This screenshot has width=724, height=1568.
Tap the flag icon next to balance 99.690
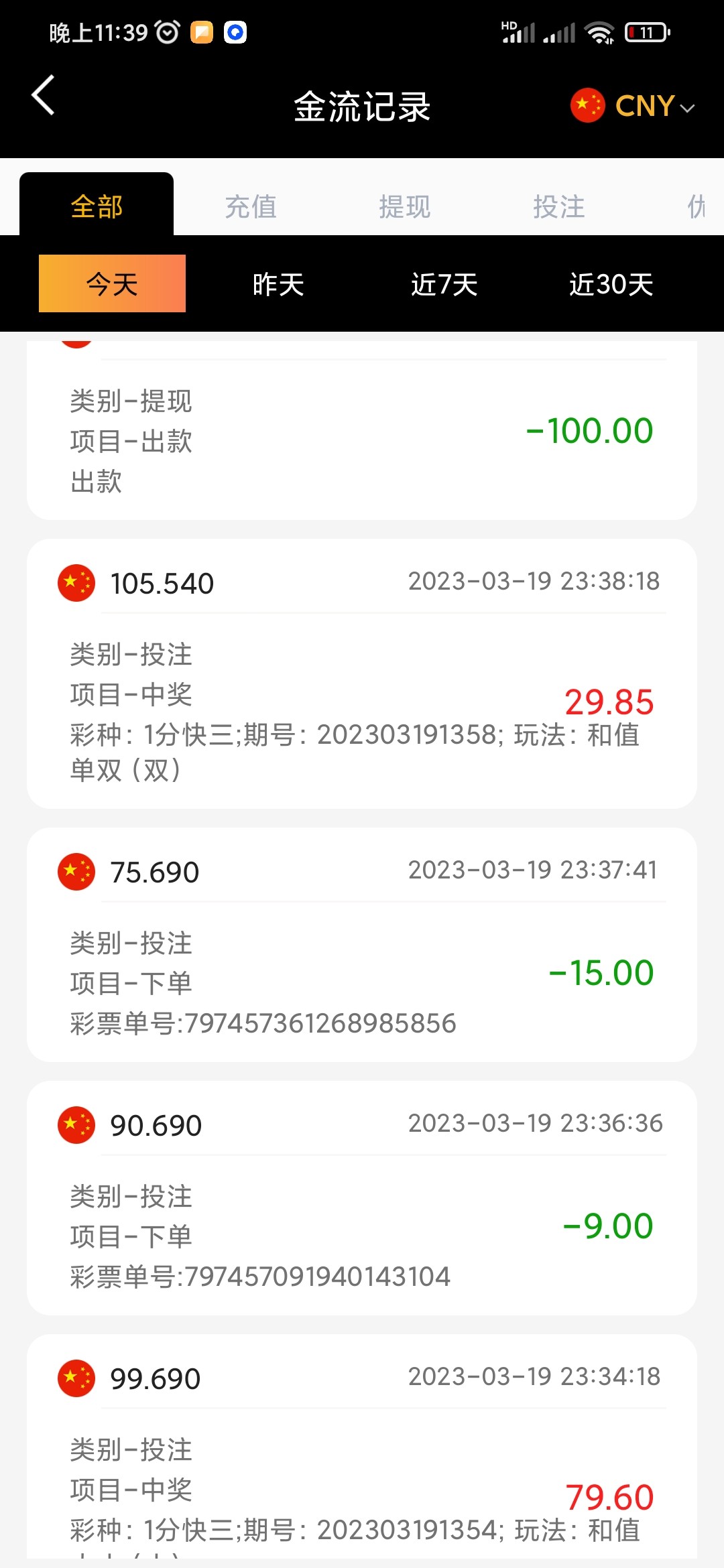coord(76,1378)
